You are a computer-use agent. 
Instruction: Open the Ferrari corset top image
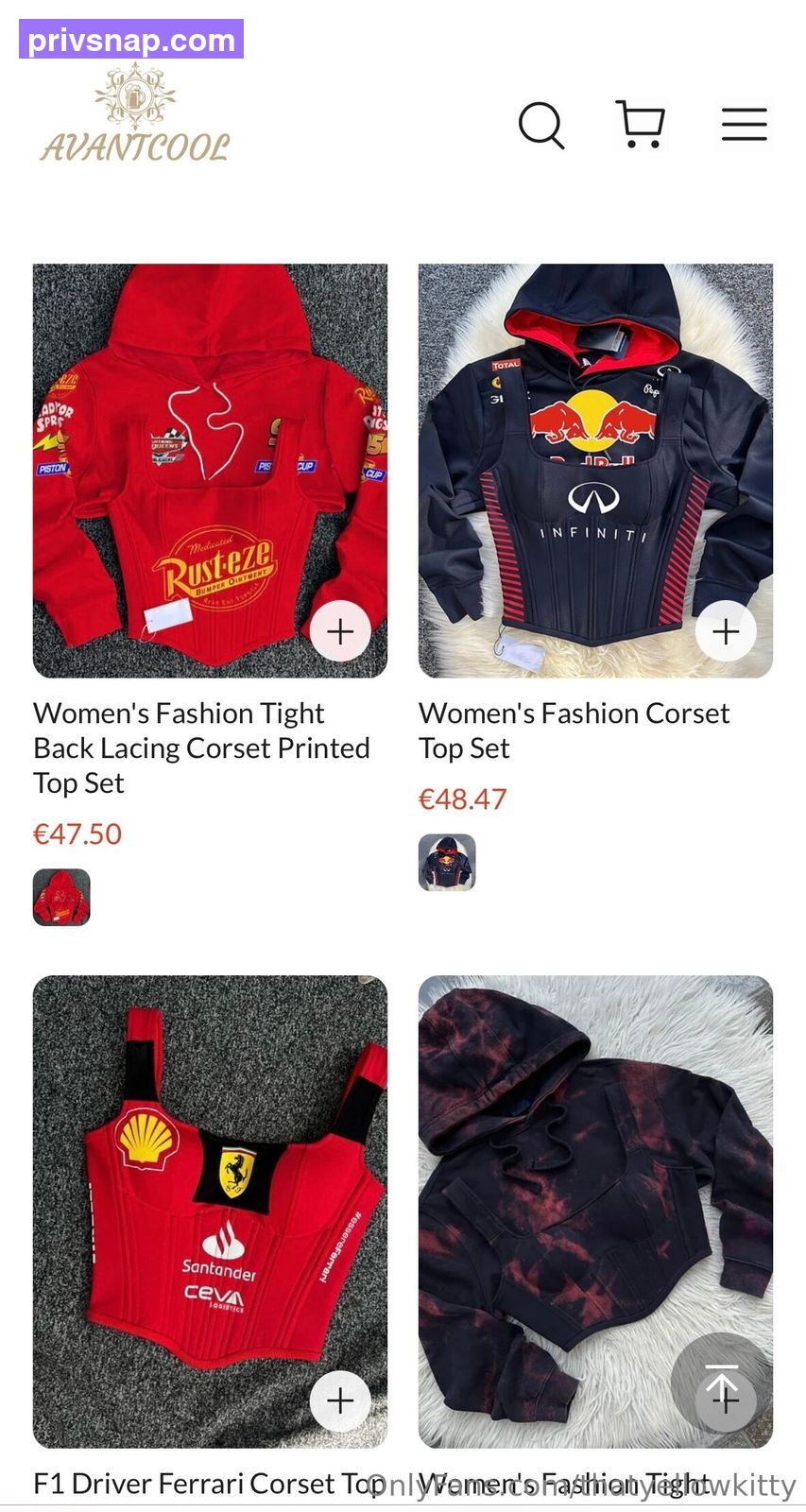(210, 1211)
